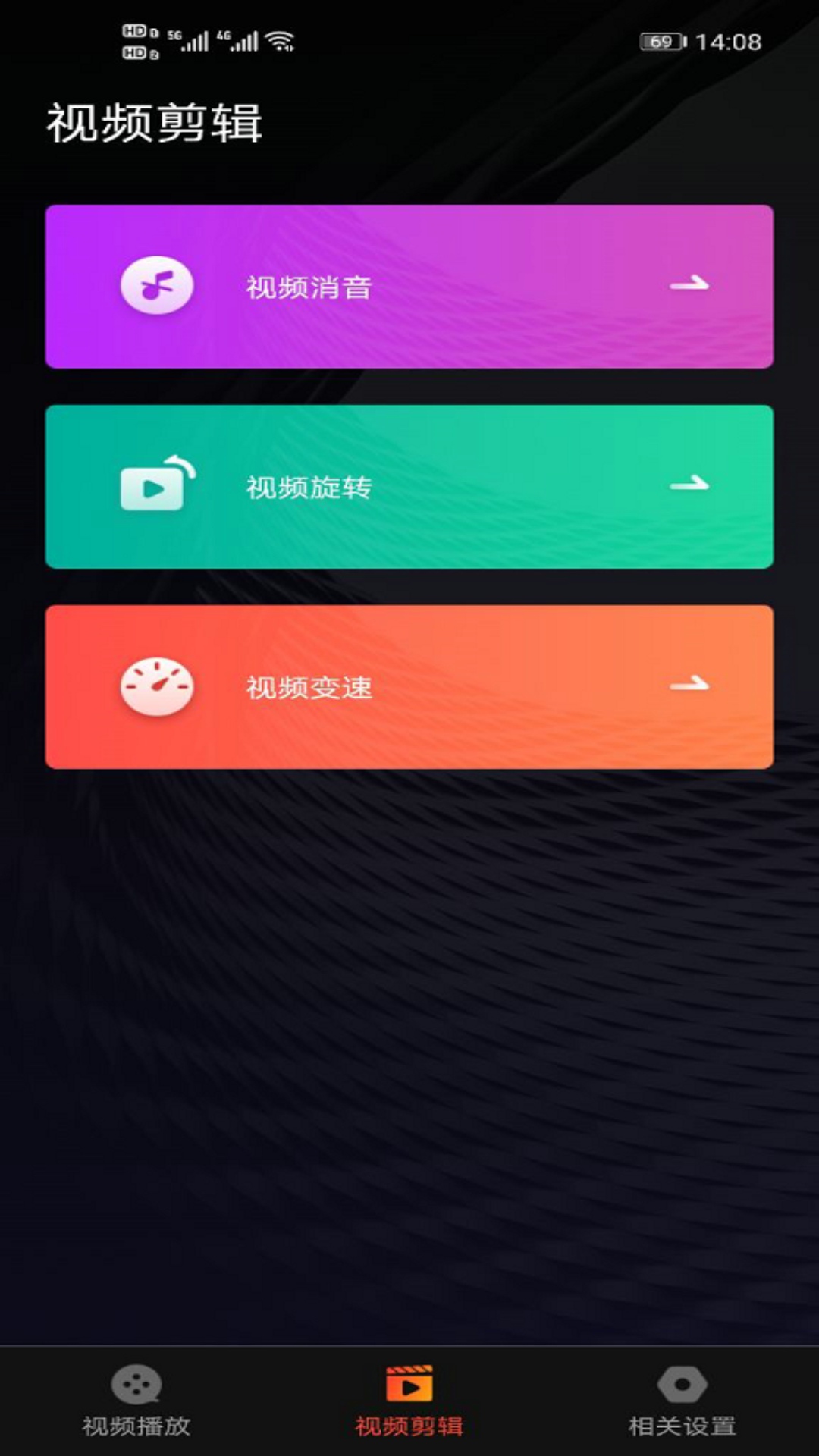The height and width of the screenshot is (1456, 819).
Task: Select the 视频剪辑 tab
Action: pos(409,1401)
